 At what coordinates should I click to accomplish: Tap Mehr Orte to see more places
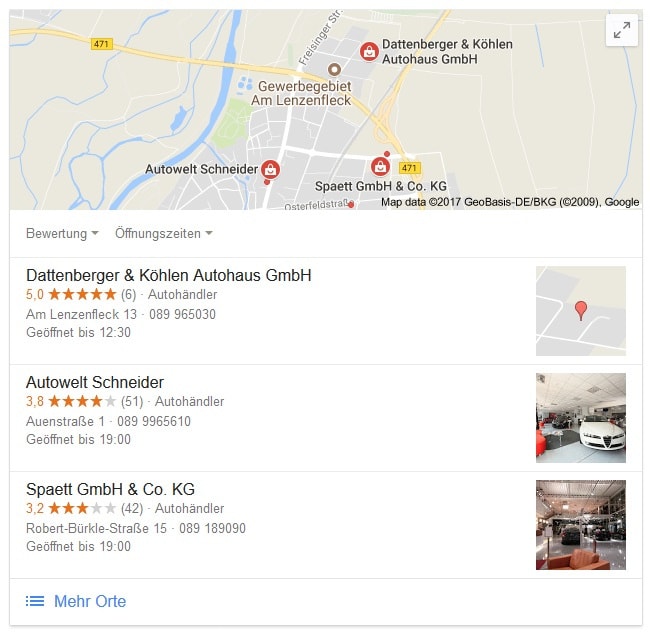pyautogui.click(x=89, y=601)
